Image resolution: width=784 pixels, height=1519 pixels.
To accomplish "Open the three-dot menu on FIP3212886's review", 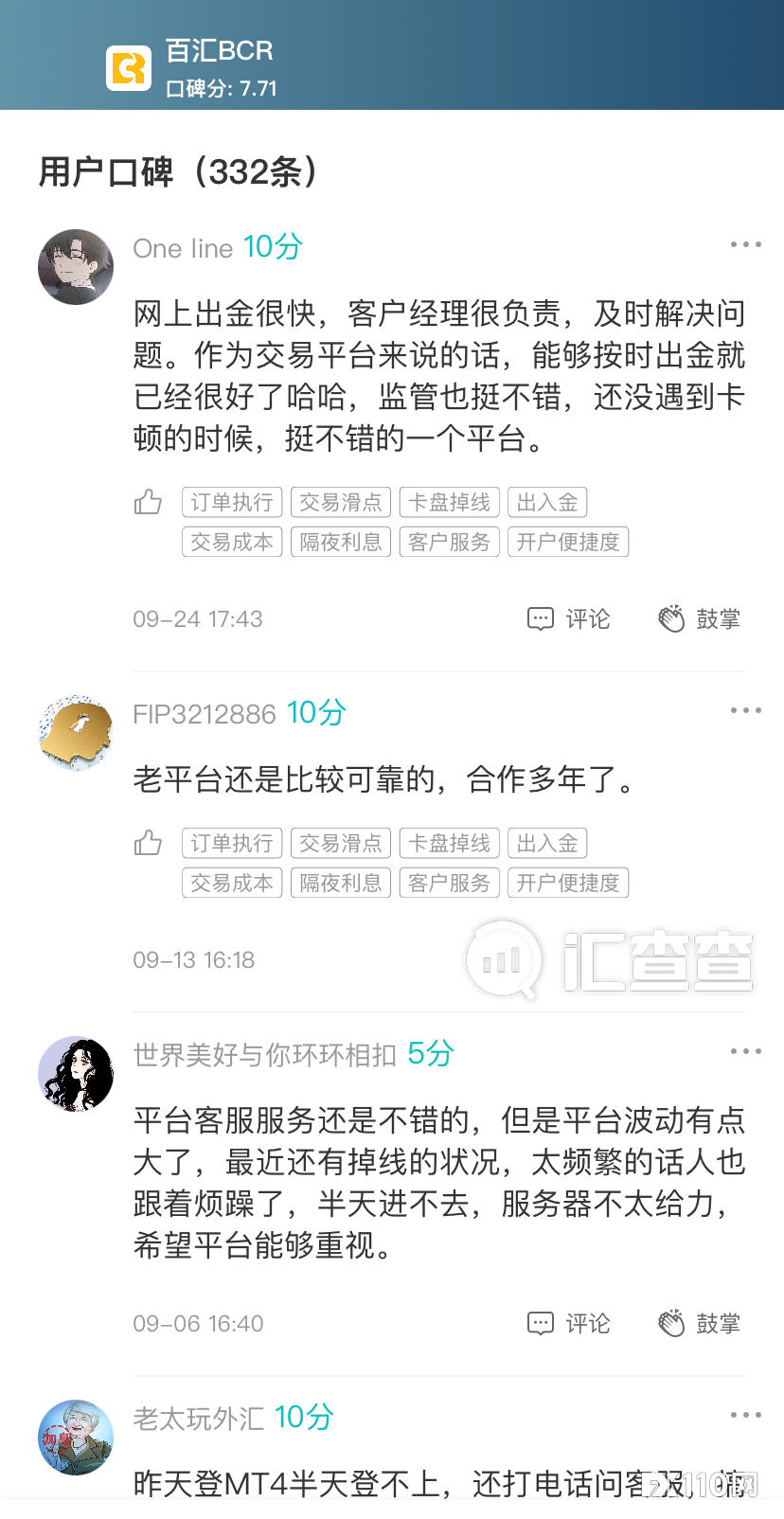I will (x=746, y=709).
